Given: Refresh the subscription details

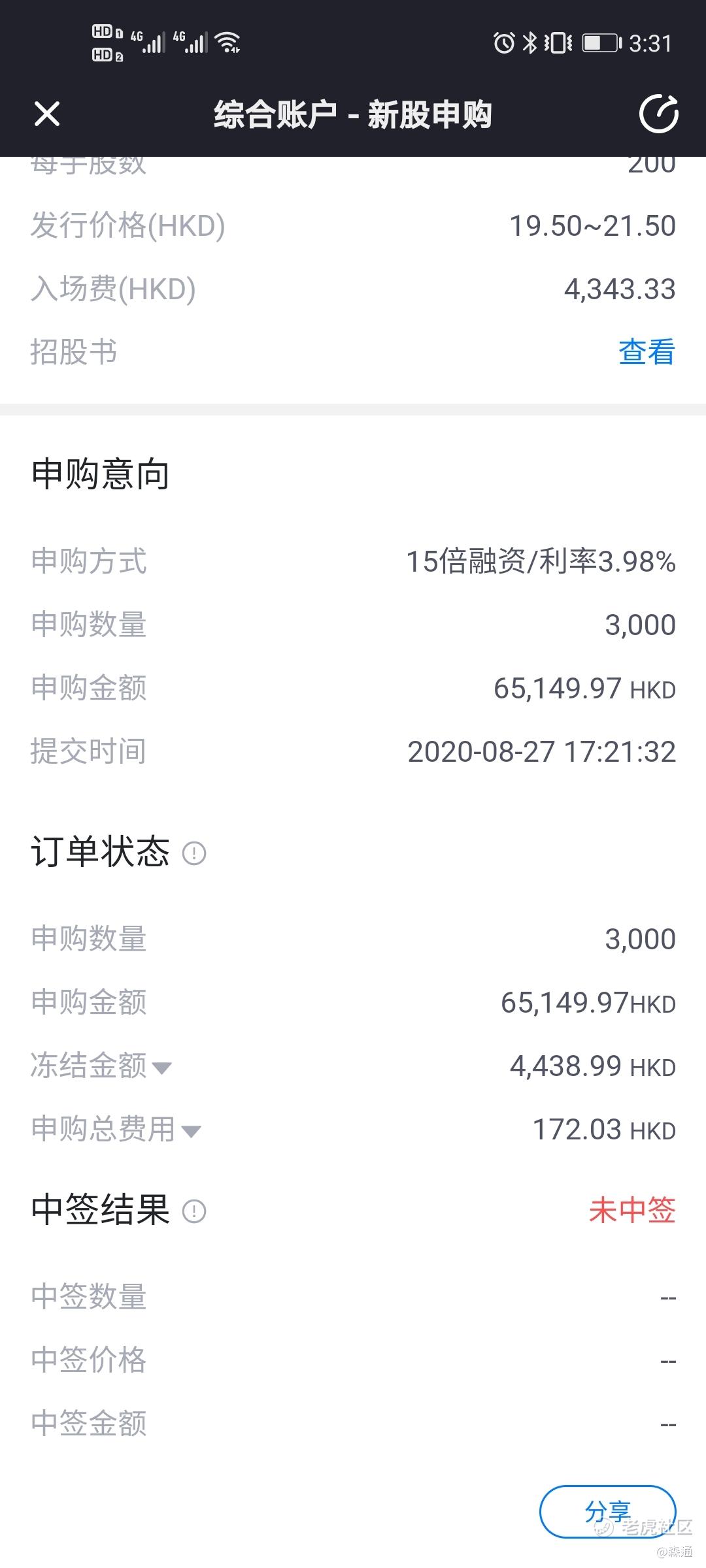Looking at the screenshot, I should (658, 114).
